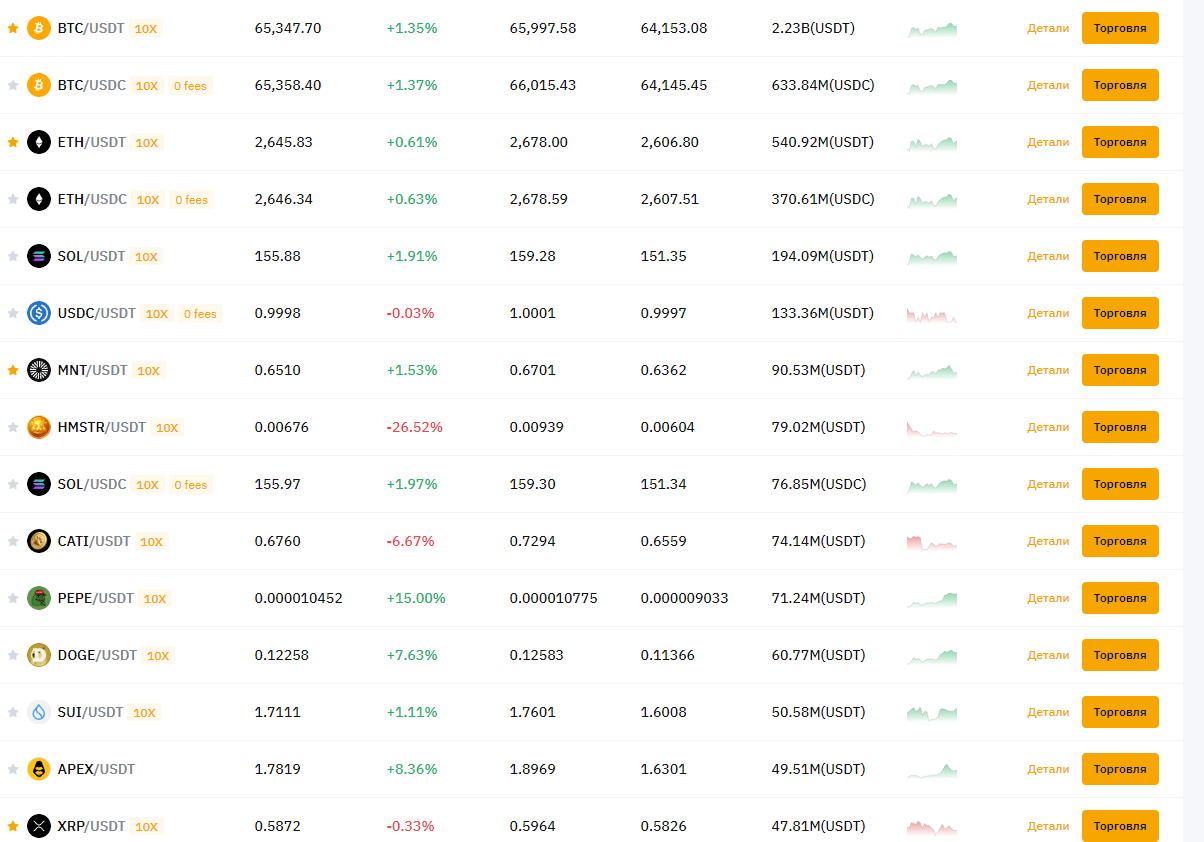Open the PEPE/USDT row
Screen dimensions: 1204x842
pos(95,598)
